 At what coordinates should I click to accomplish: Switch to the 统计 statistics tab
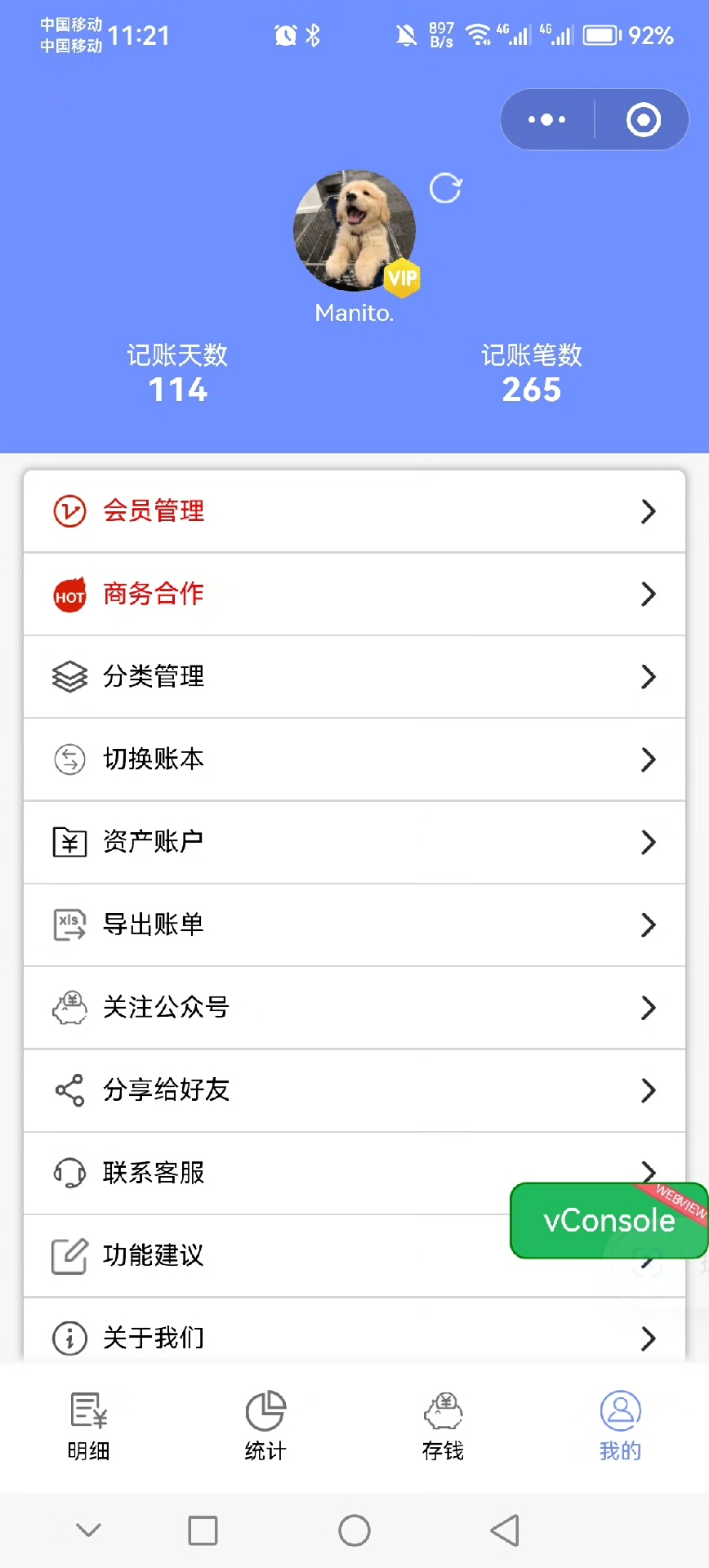click(265, 1426)
